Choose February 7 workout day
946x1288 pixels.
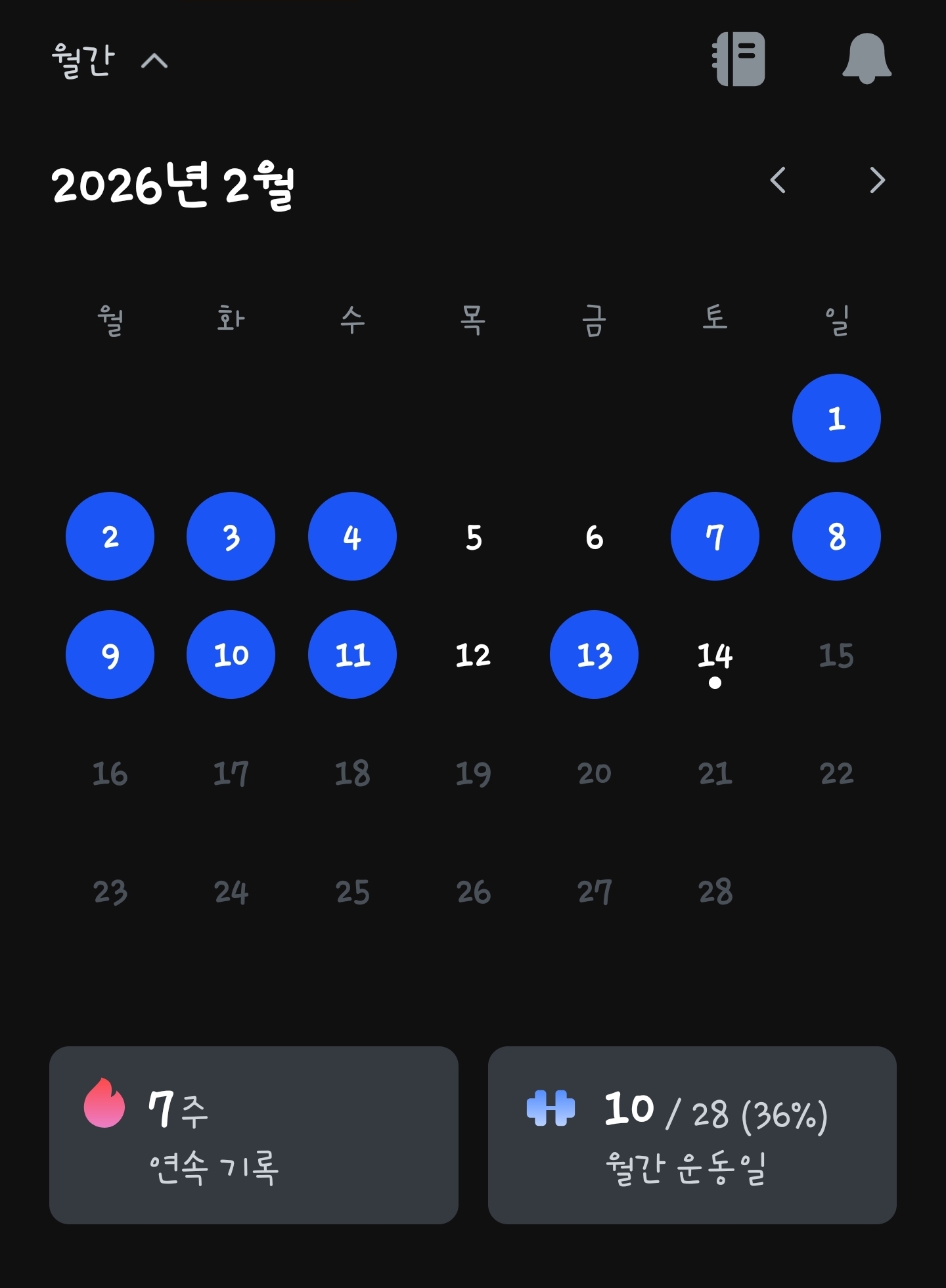[715, 537]
